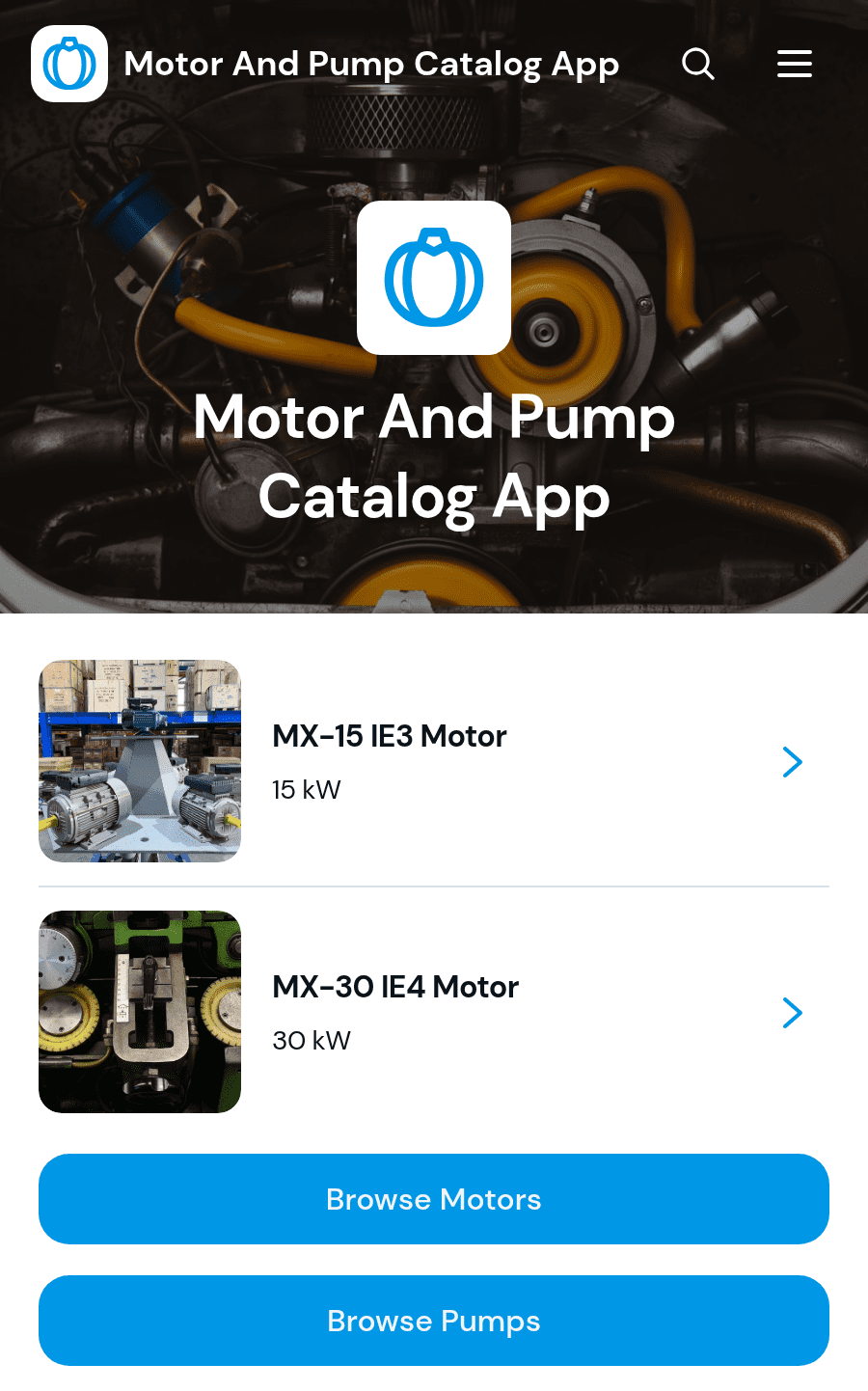Open the MX-30 IE4 Motor row

tap(434, 1012)
